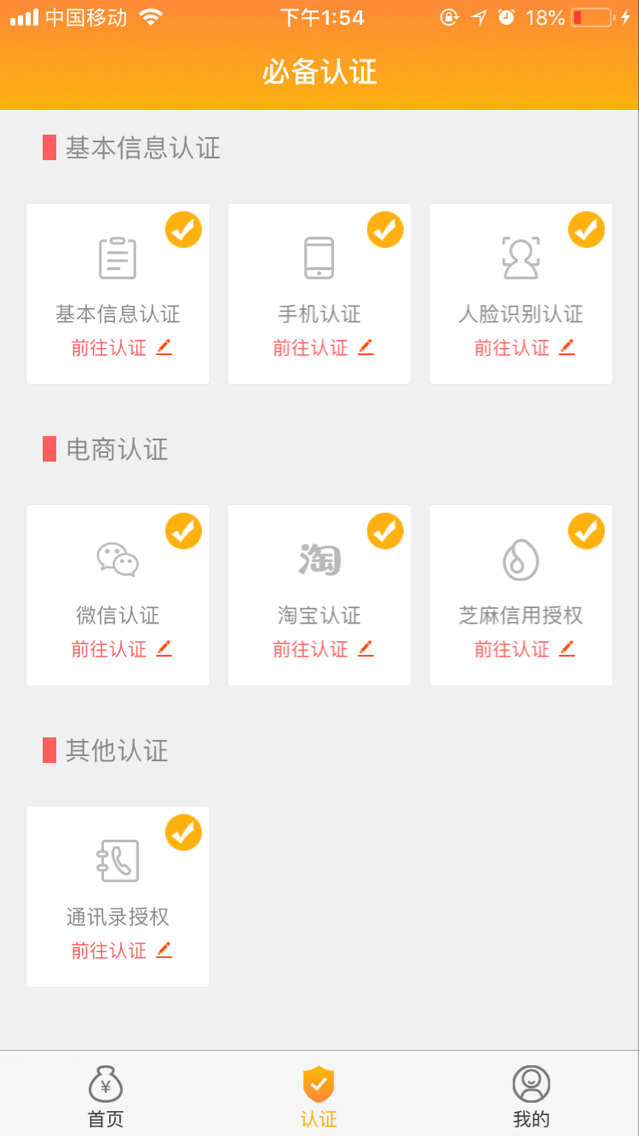Select the 淘宝认证 card

pos(320,596)
